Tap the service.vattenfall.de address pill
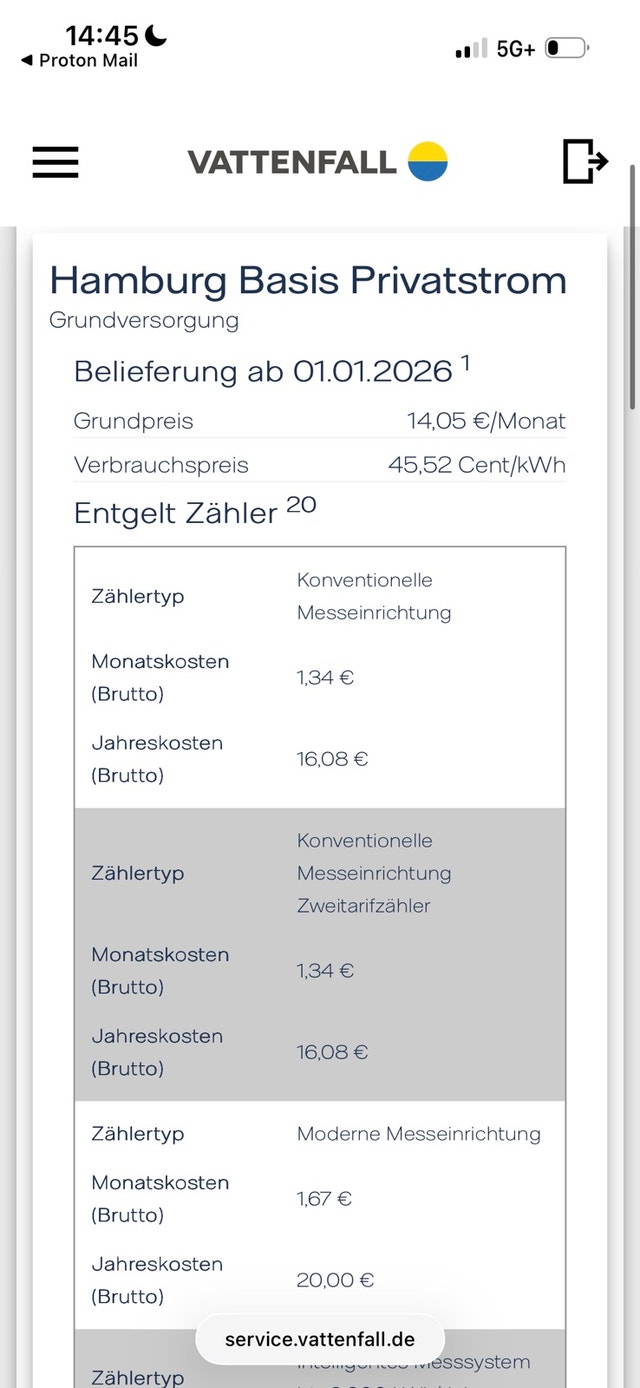Screen dimensions: 640x1388 click(320, 1340)
